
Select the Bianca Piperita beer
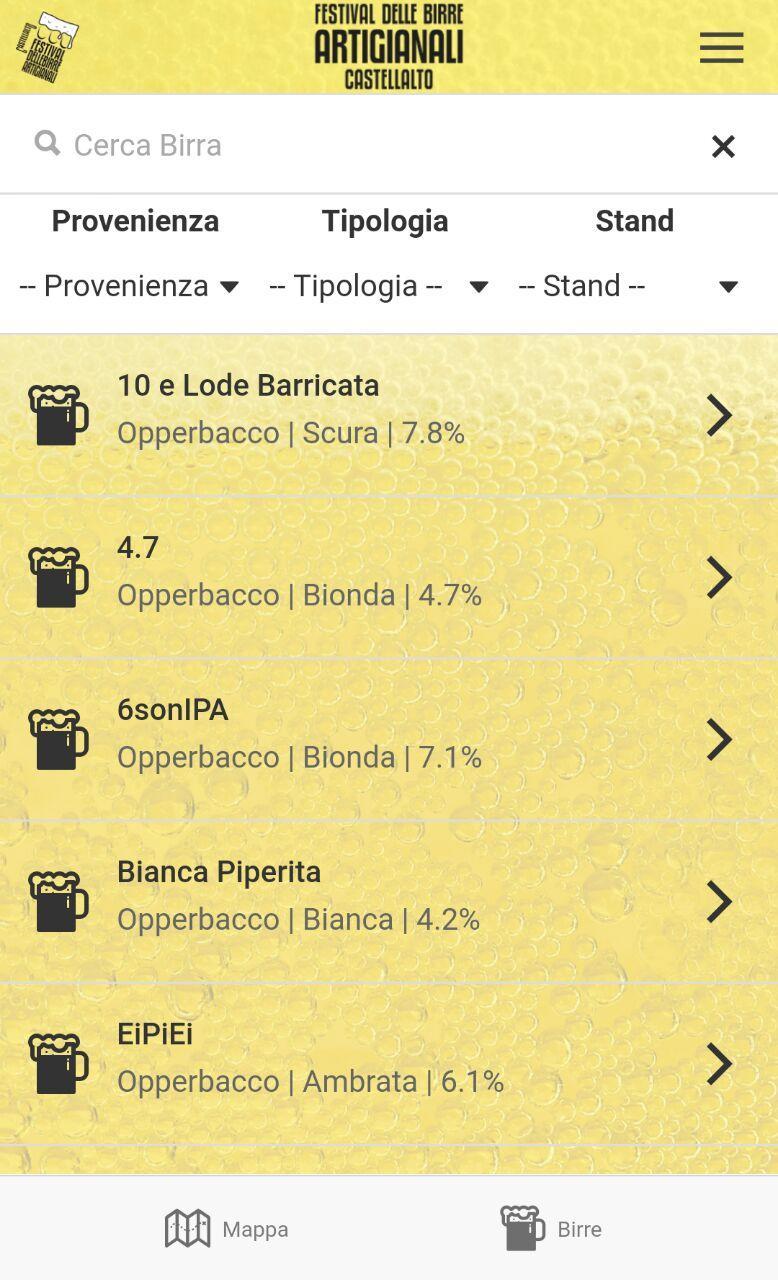[388, 901]
